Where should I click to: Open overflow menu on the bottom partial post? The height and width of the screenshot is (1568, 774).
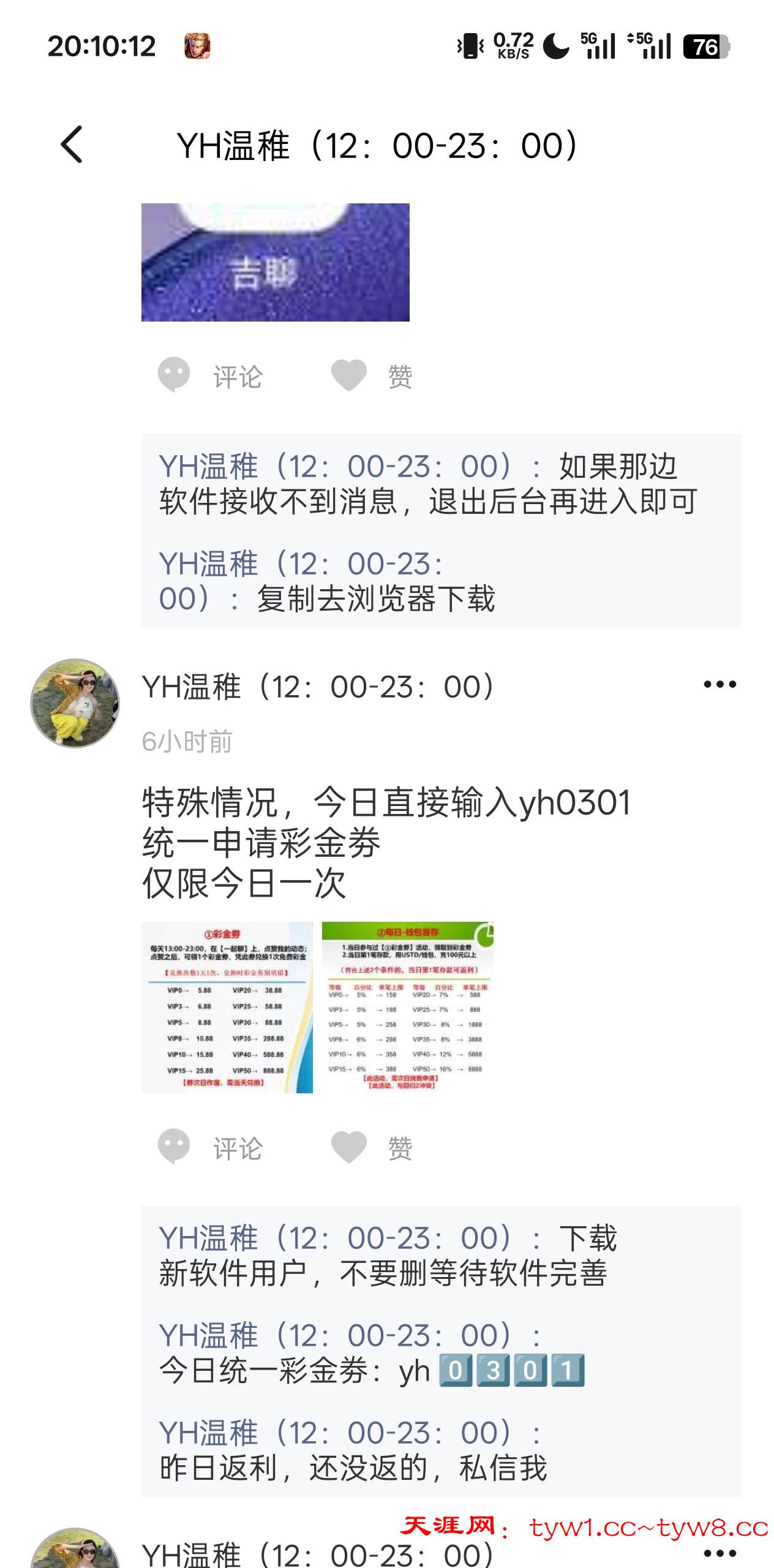point(720,1553)
